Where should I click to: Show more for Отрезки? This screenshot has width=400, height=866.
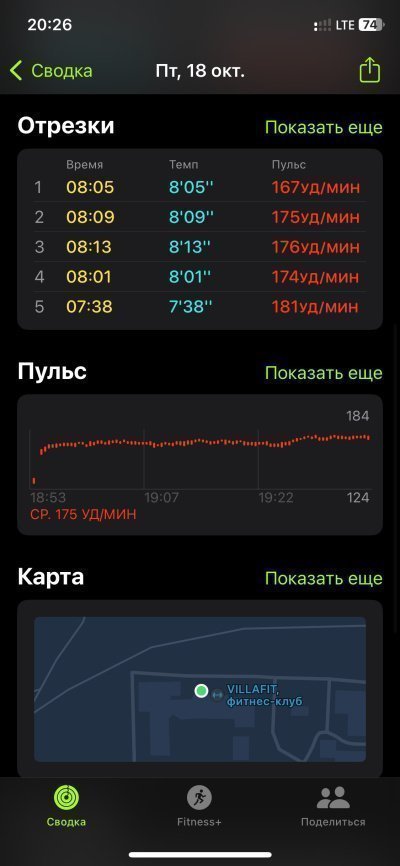click(x=323, y=127)
